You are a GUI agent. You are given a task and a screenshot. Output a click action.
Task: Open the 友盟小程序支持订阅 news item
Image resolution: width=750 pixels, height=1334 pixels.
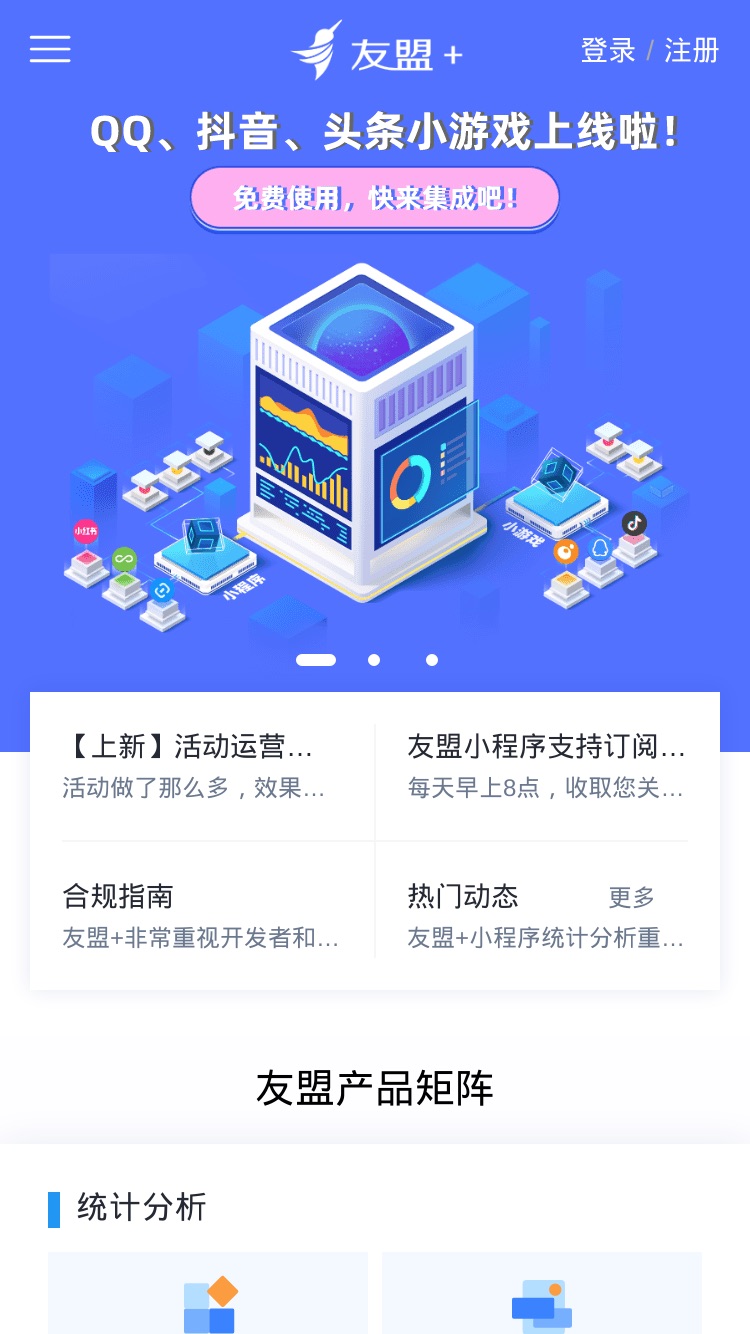pos(547,767)
